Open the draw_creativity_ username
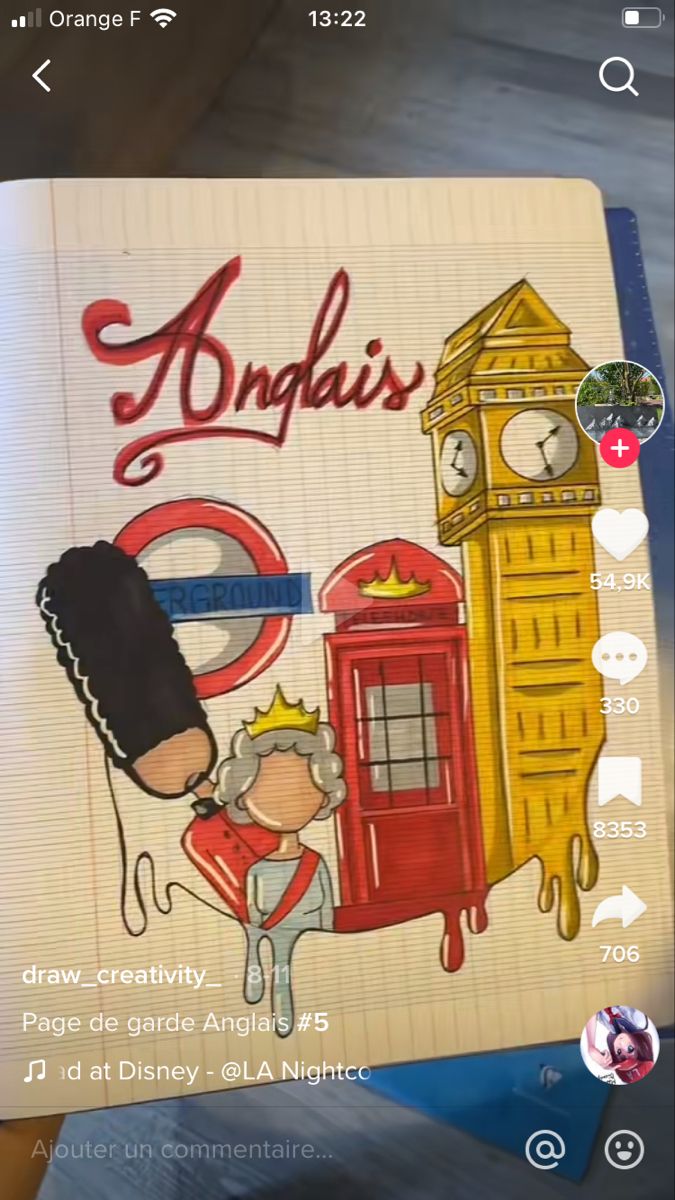The height and width of the screenshot is (1200, 675). pos(121,975)
